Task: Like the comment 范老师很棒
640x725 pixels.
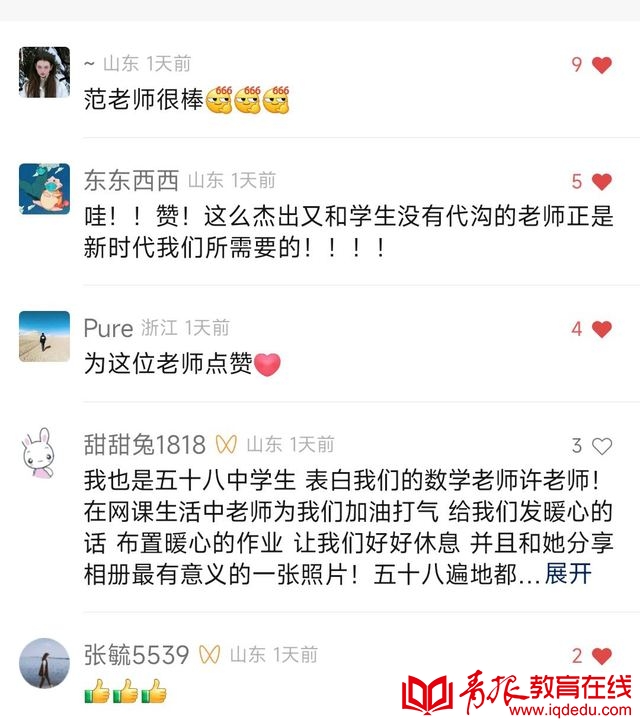Action: [x=601, y=65]
